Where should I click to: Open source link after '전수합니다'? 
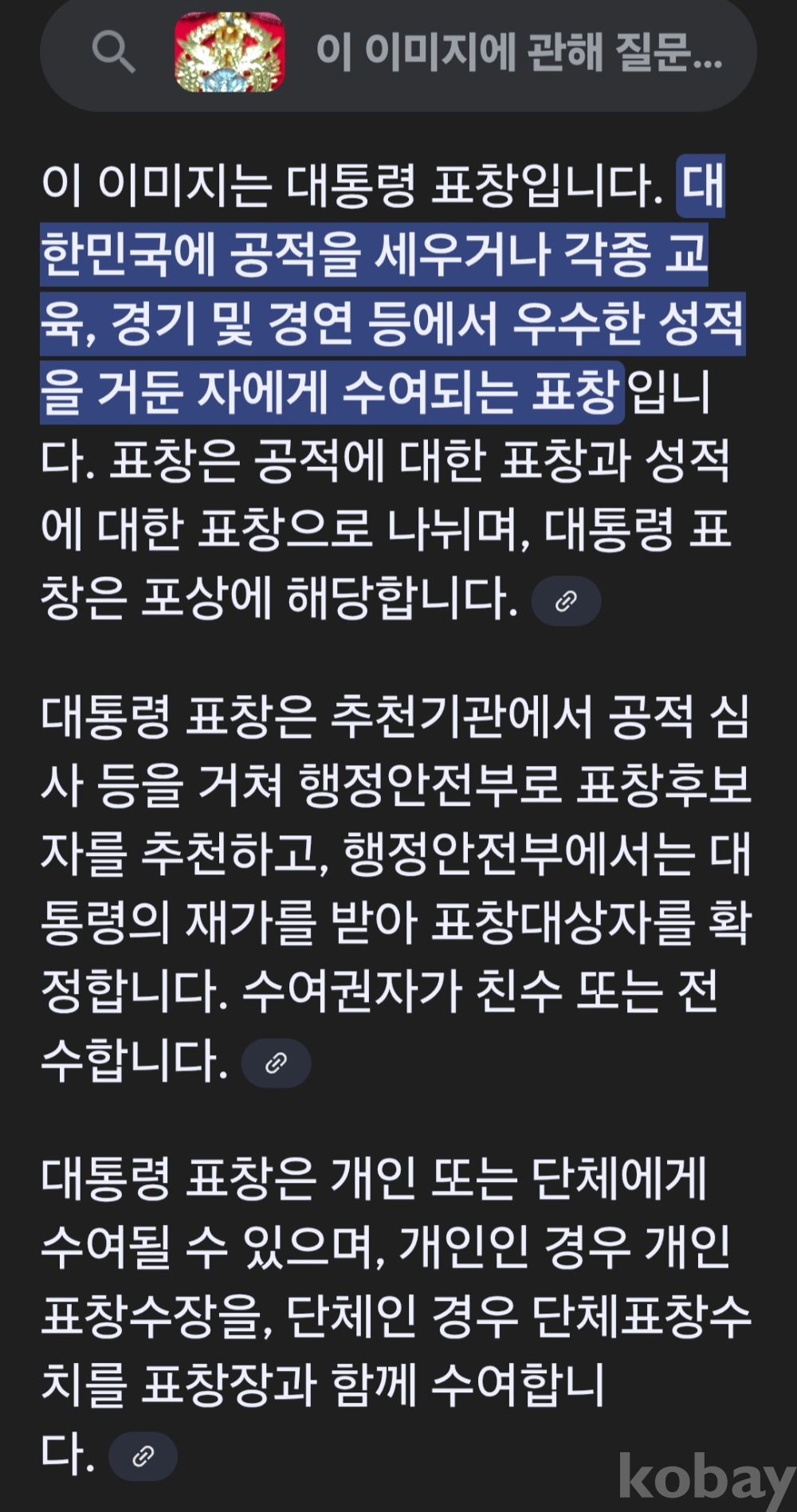276,1062
